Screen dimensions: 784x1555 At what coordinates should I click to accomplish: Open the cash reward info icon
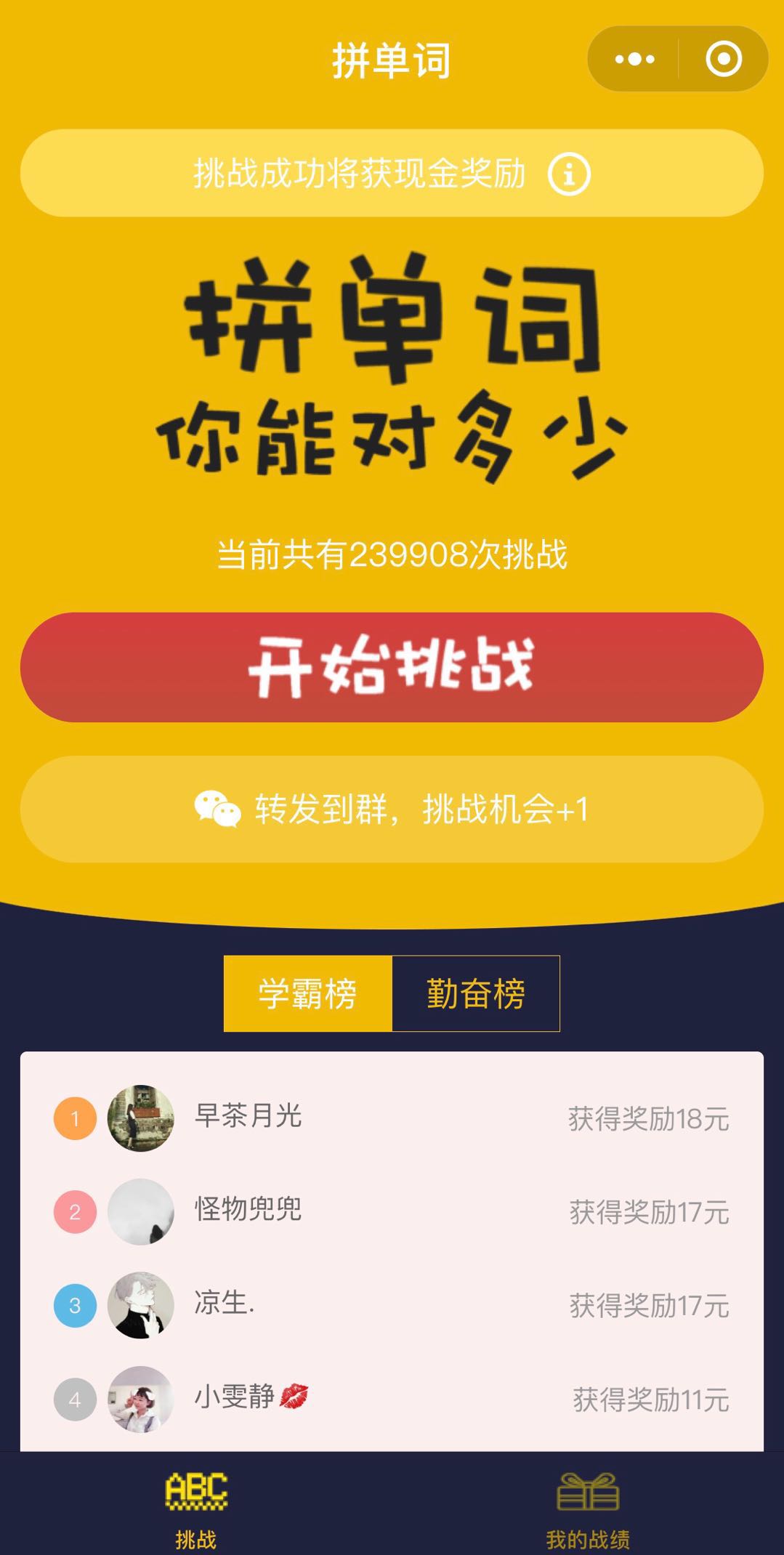point(568,174)
